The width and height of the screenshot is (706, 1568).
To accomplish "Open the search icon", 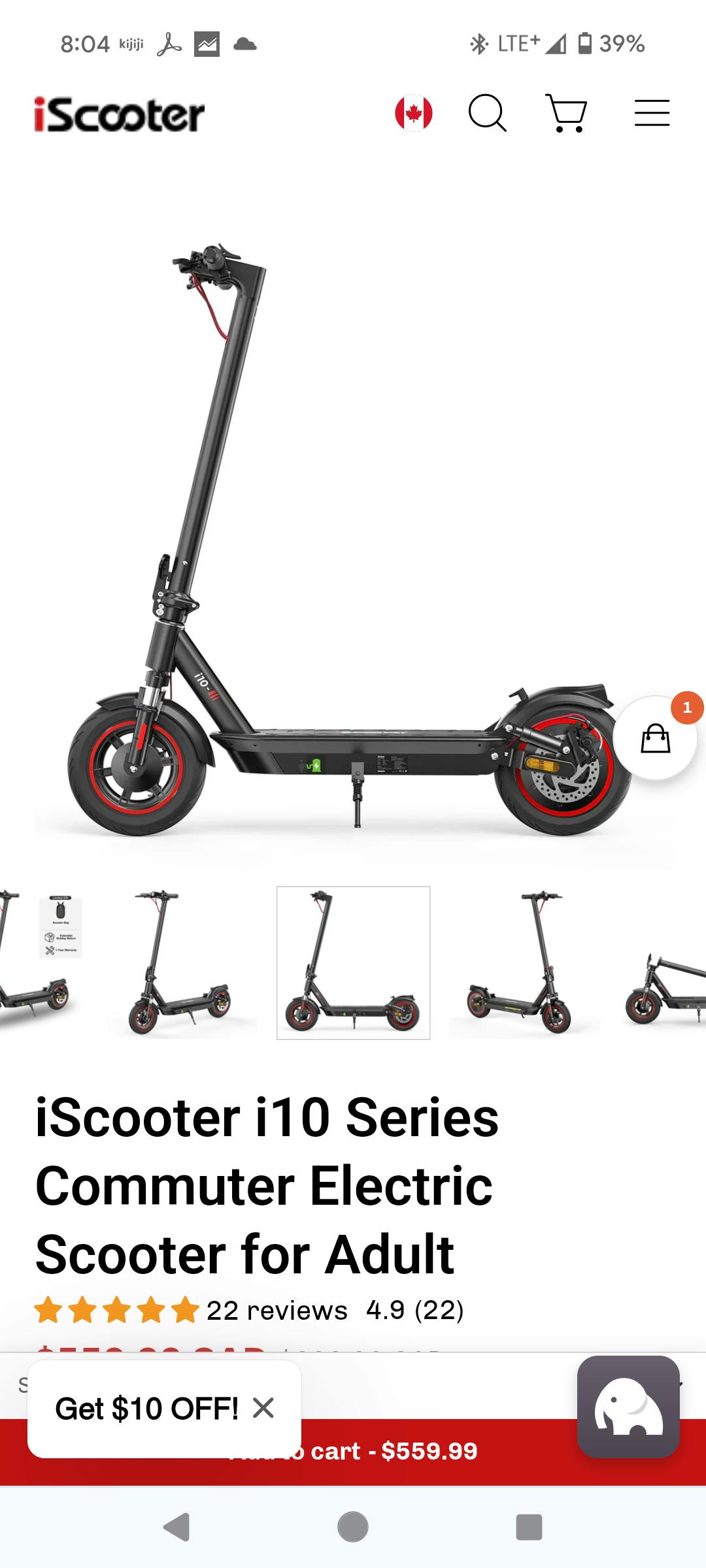I will pos(487,114).
